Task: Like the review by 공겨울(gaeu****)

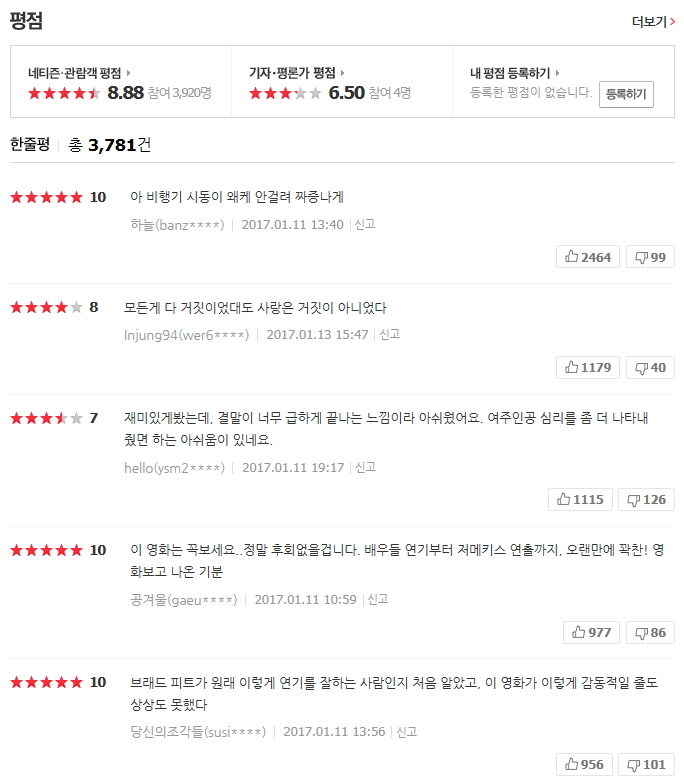Action: pos(591,632)
